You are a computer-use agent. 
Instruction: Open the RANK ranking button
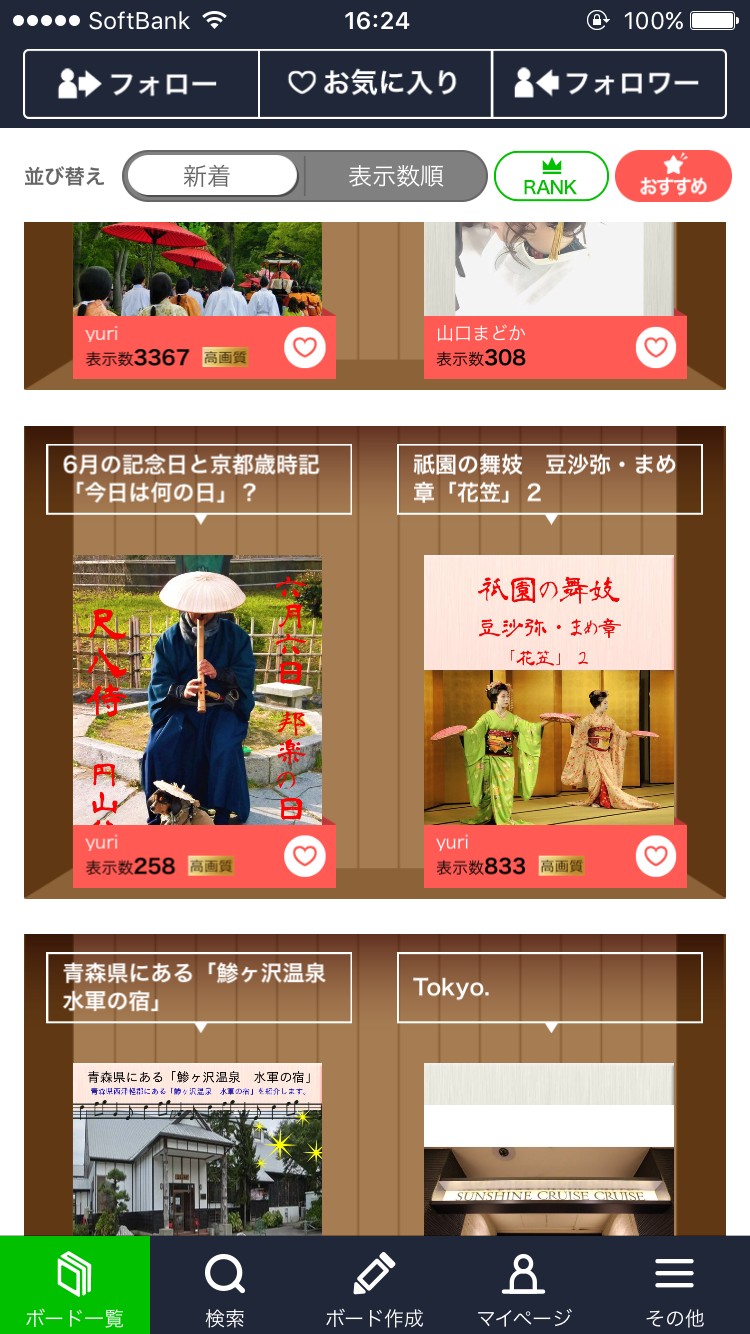pos(551,177)
